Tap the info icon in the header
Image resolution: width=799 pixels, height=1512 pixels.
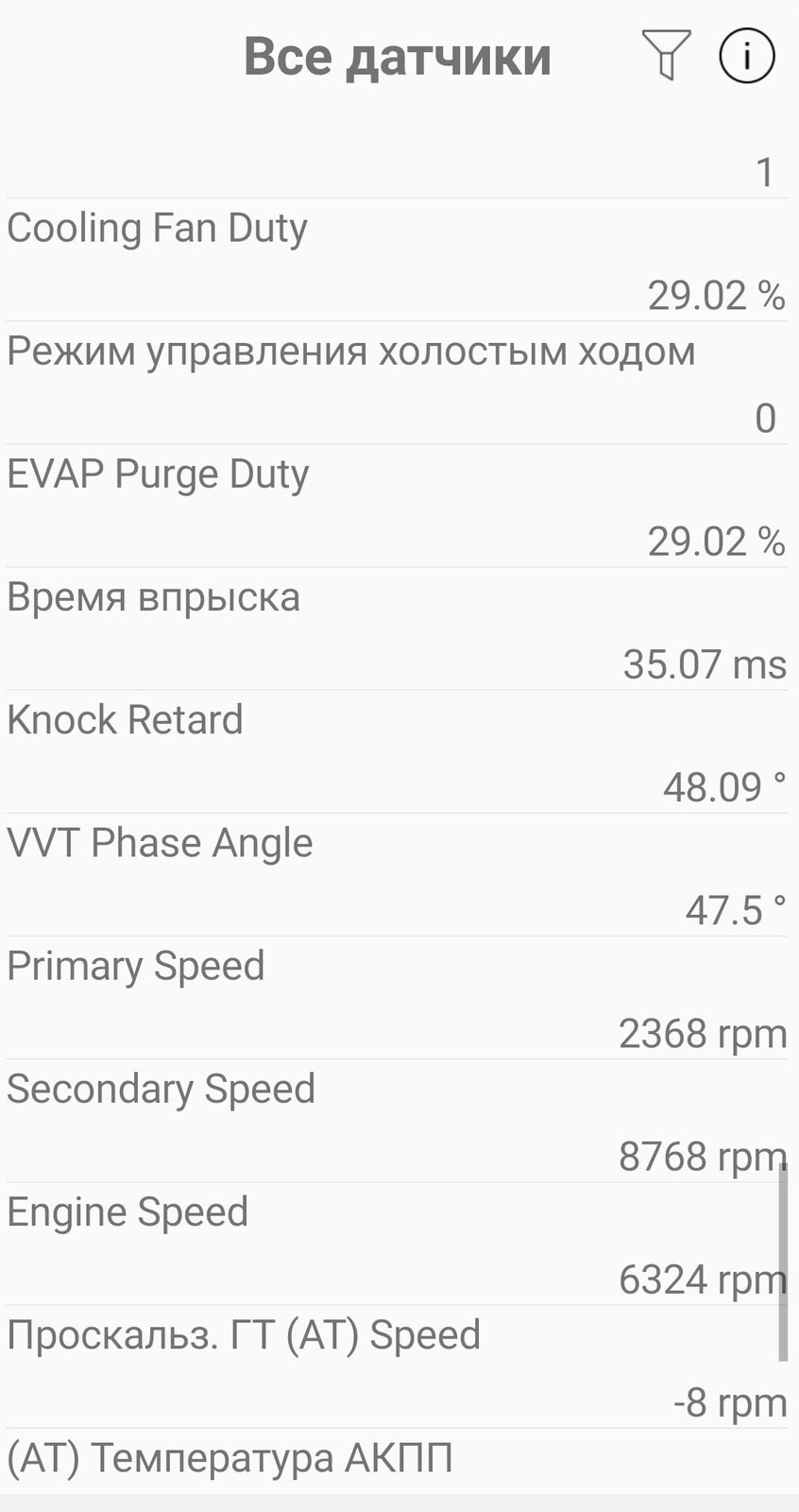747,55
